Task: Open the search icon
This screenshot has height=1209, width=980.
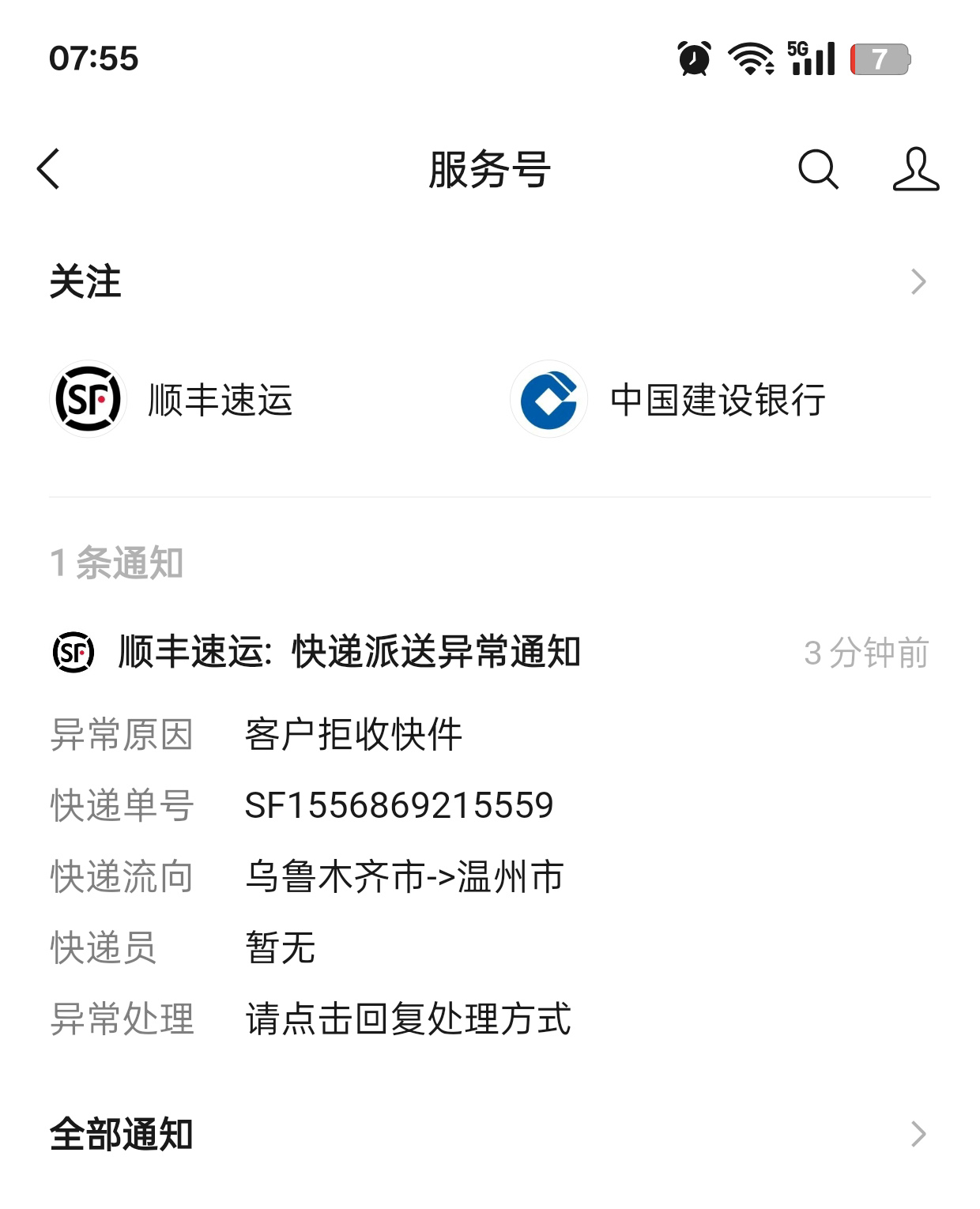Action: pos(817,169)
